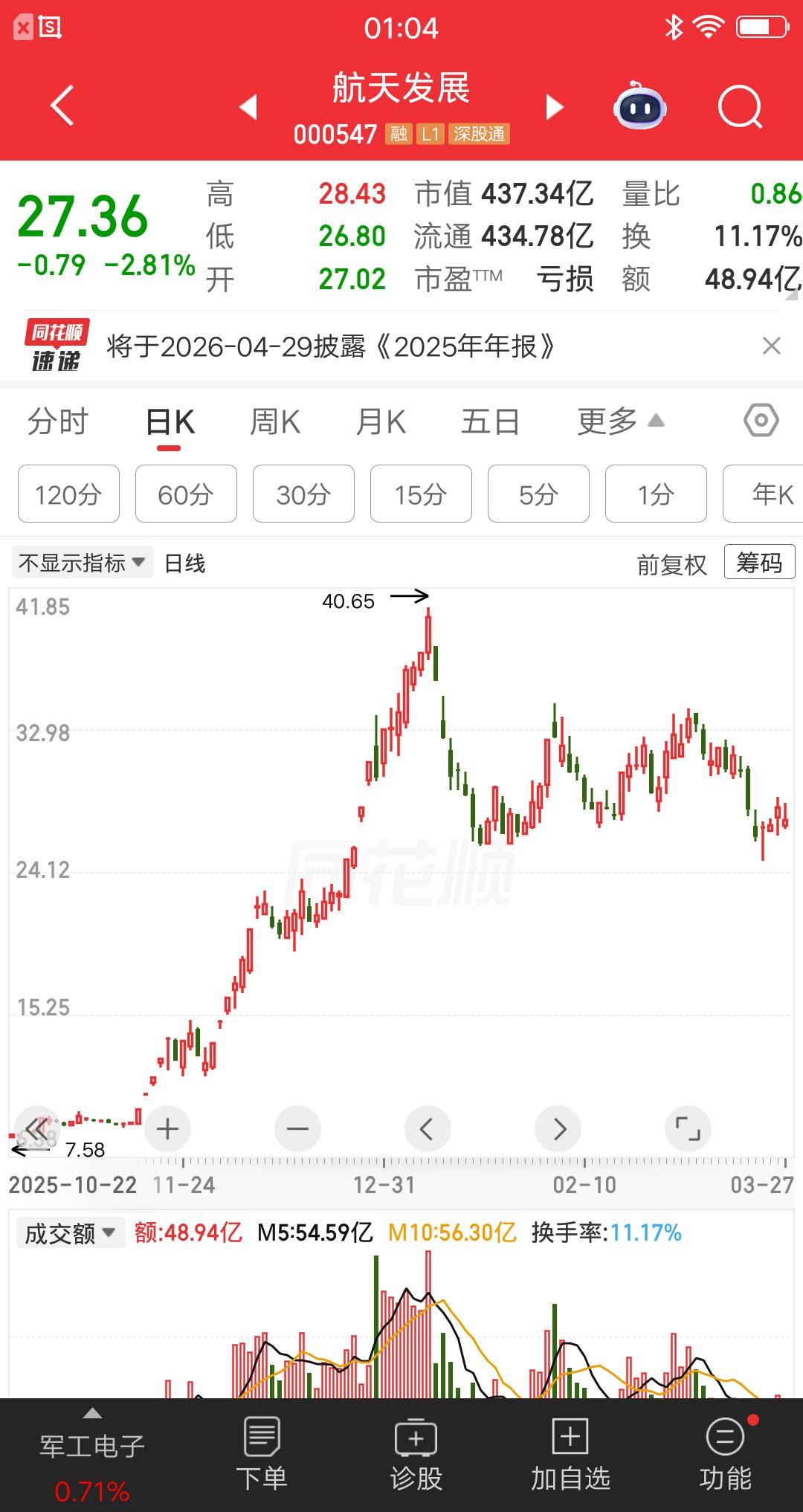803x1512 pixels.
Task: Select the 60分 interval button
Action: coord(185,494)
